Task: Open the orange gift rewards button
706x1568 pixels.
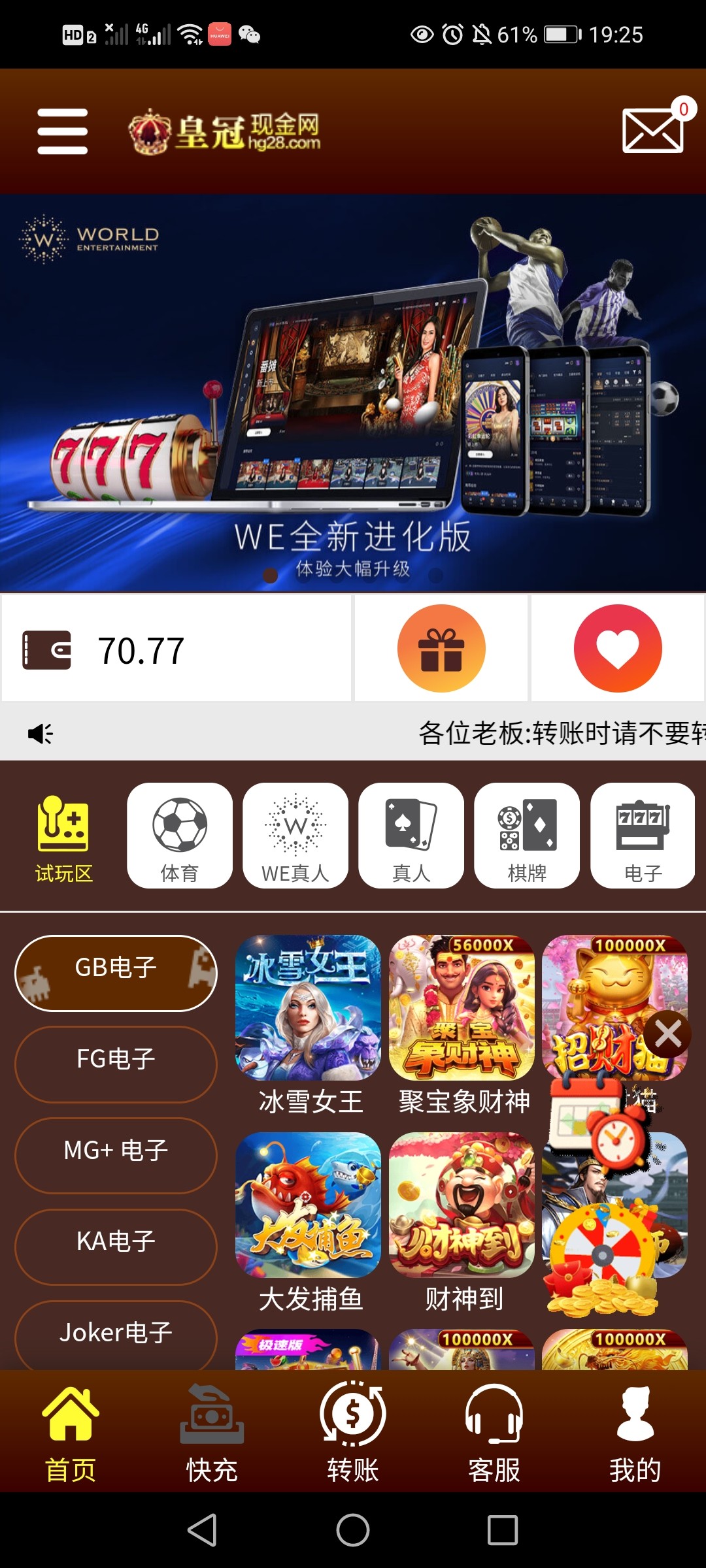Action: (441, 648)
